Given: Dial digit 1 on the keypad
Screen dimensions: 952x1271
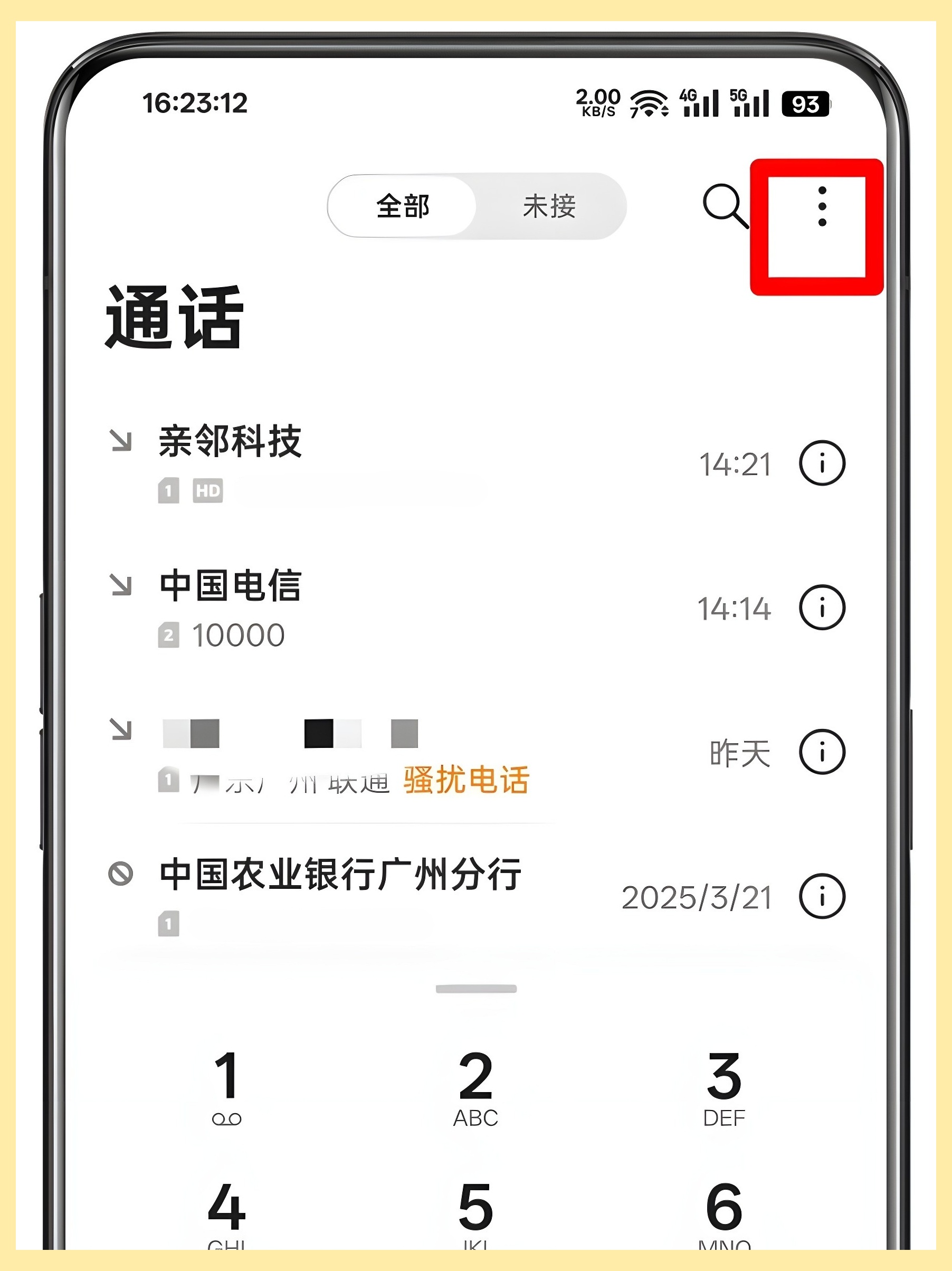Looking at the screenshot, I should coord(227,1086).
